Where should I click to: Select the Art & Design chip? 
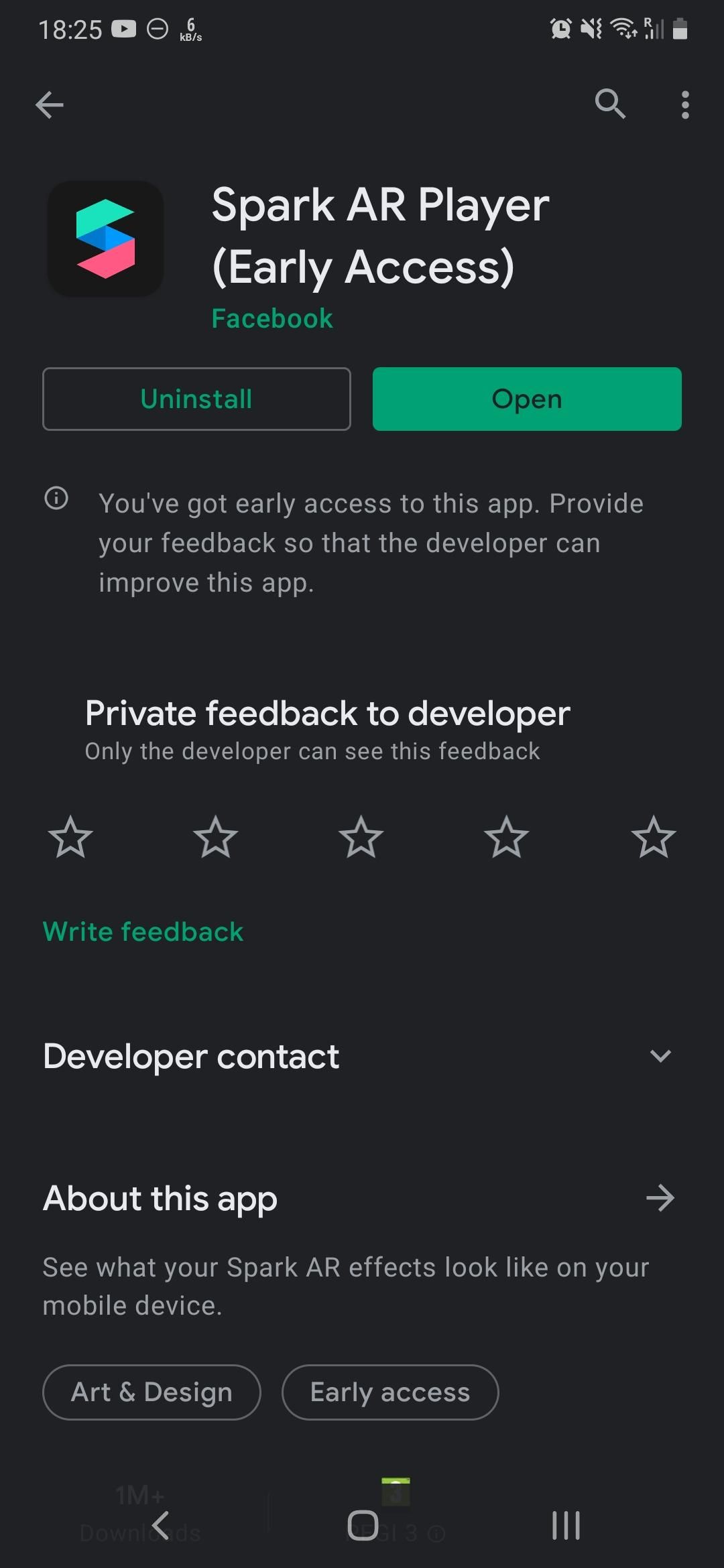(x=152, y=1392)
